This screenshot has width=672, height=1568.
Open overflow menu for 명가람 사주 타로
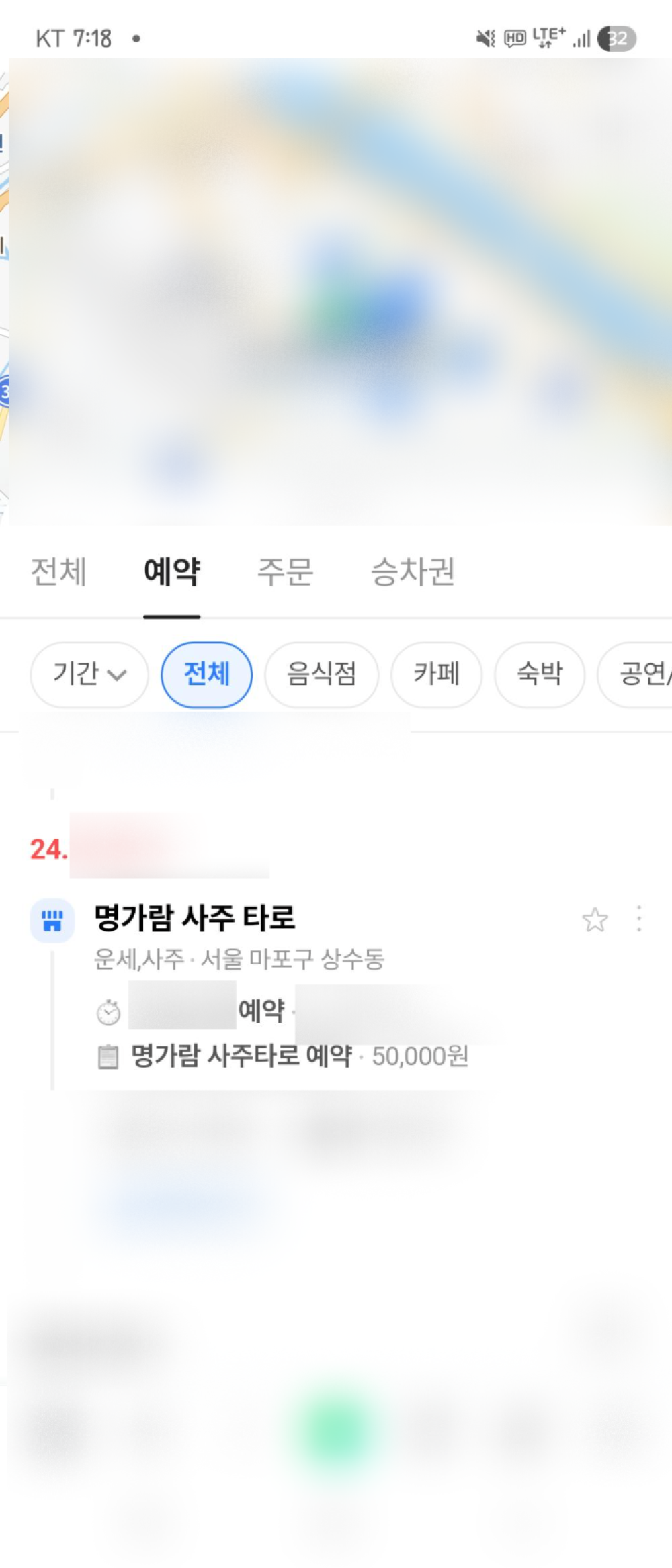(638, 919)
